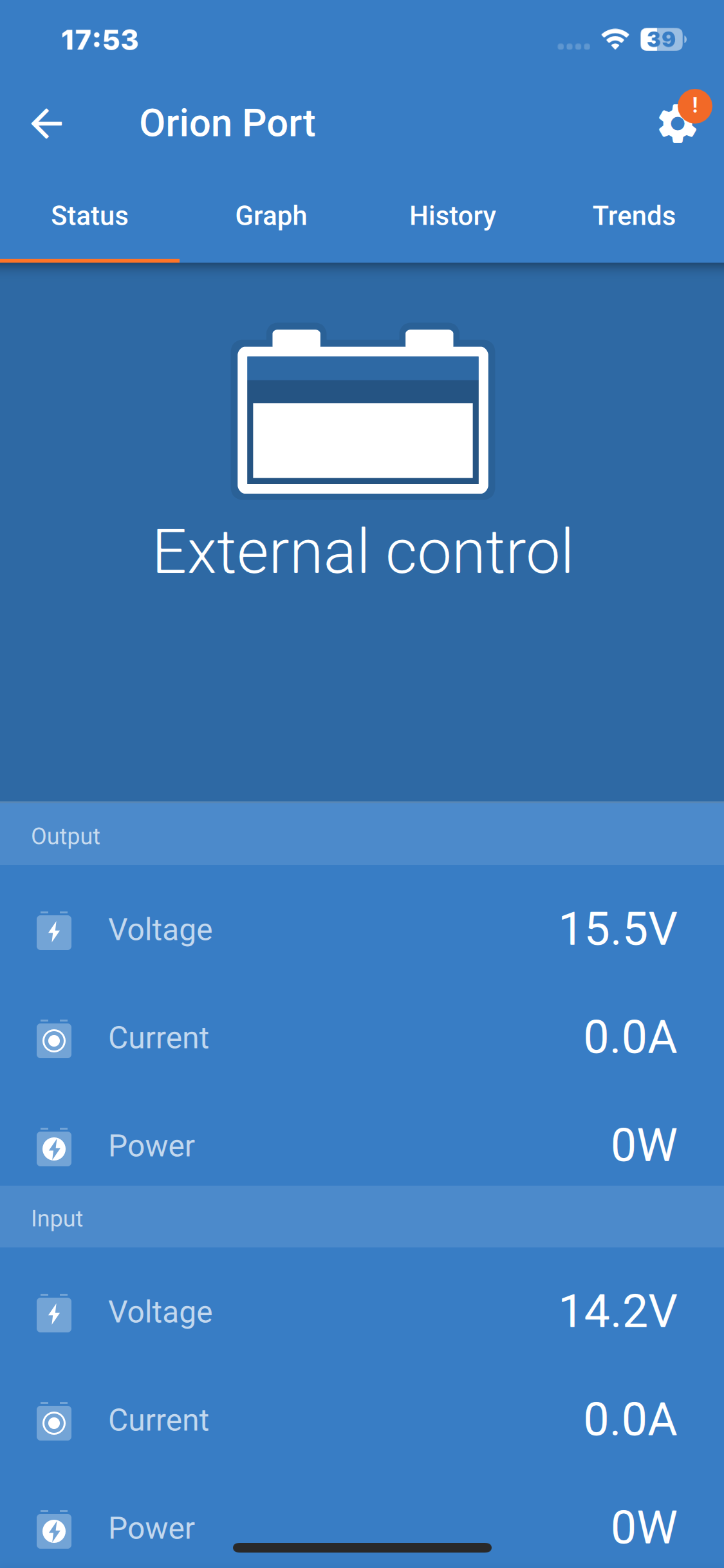Switch to the History tab

point(452,216)
